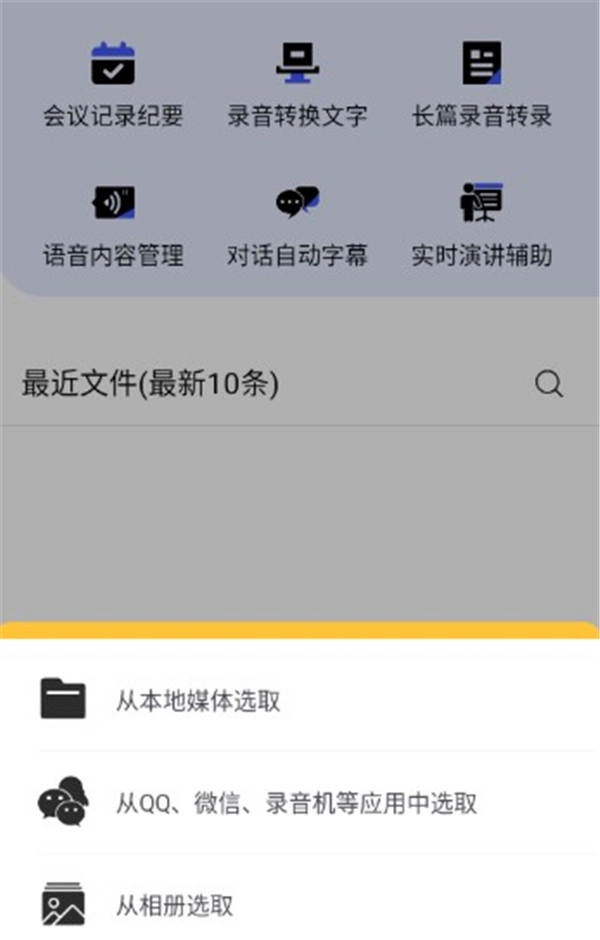Open 录音转换文字 tool
This screenshot has width=600, height=940.
297,85
